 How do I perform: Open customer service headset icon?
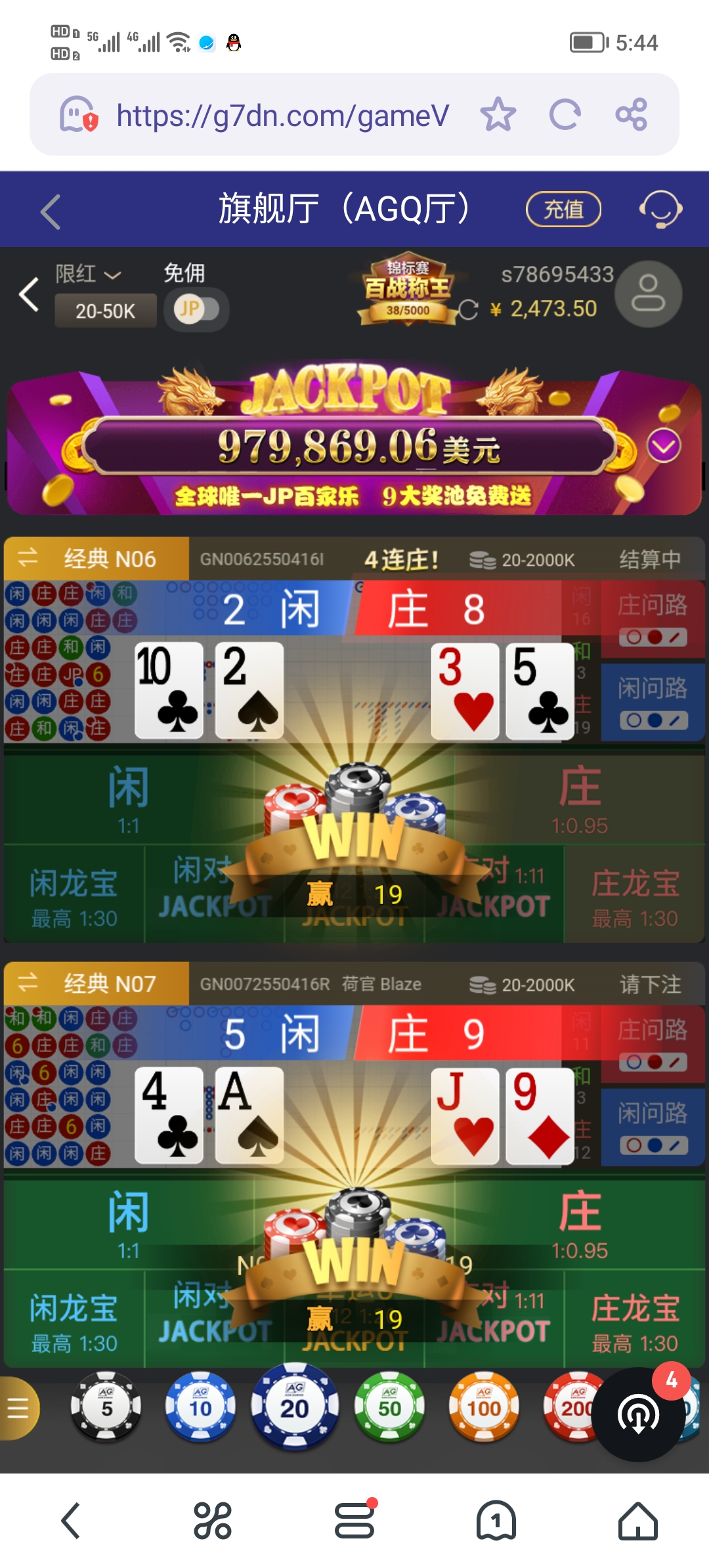click(660, 209)
